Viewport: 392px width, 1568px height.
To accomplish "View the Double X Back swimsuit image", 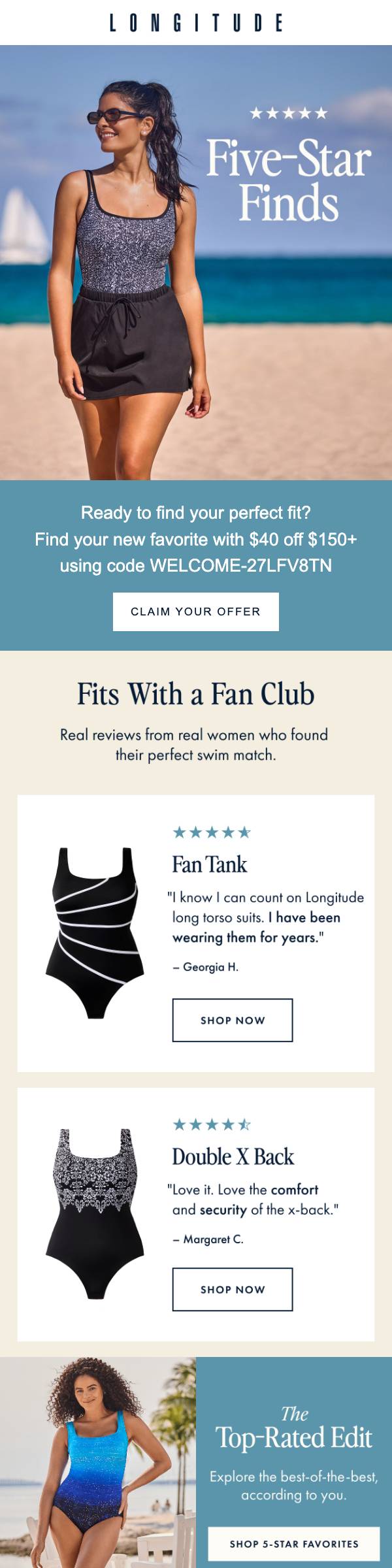I will 95,1214.
